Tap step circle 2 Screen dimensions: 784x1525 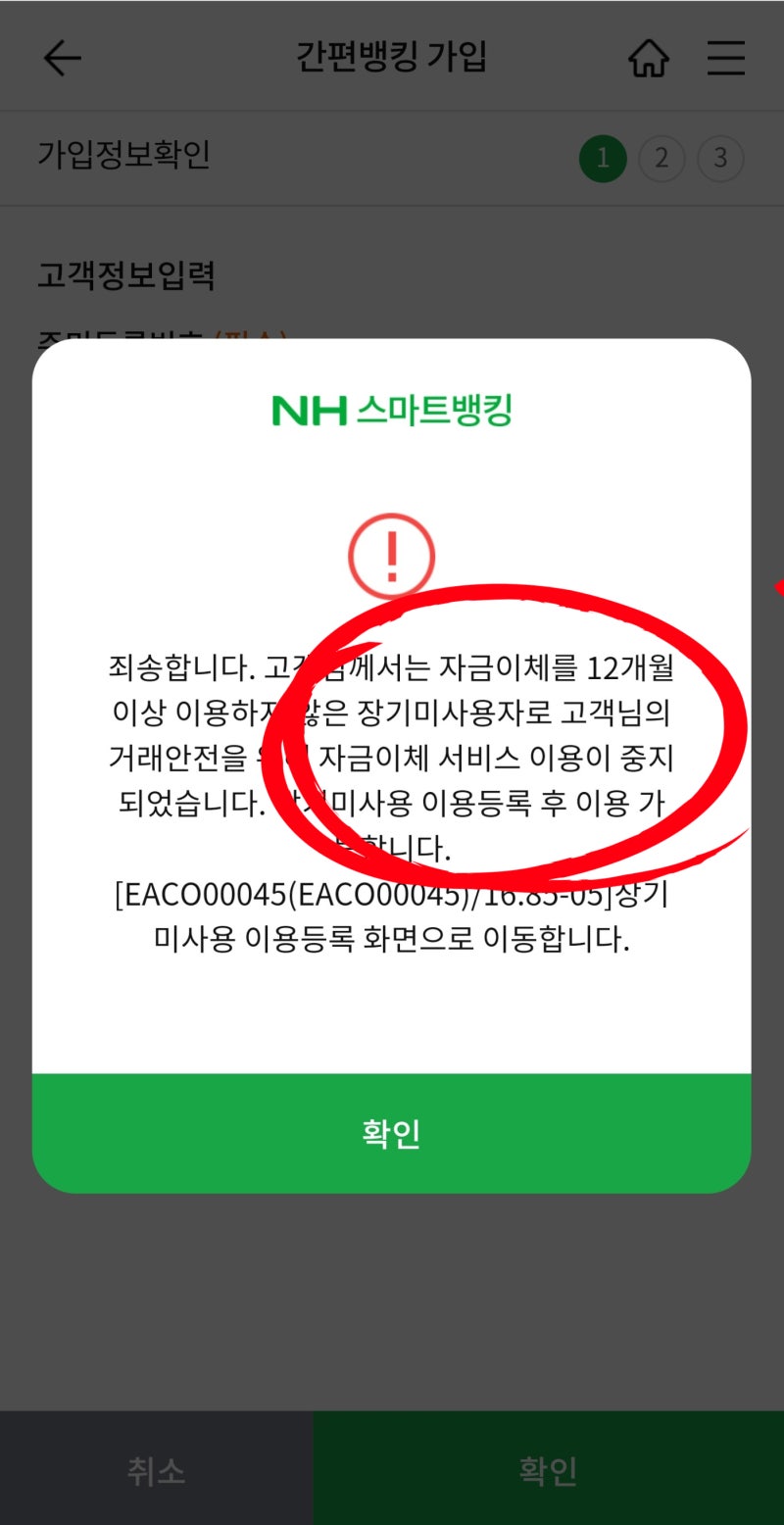point(661,158)
